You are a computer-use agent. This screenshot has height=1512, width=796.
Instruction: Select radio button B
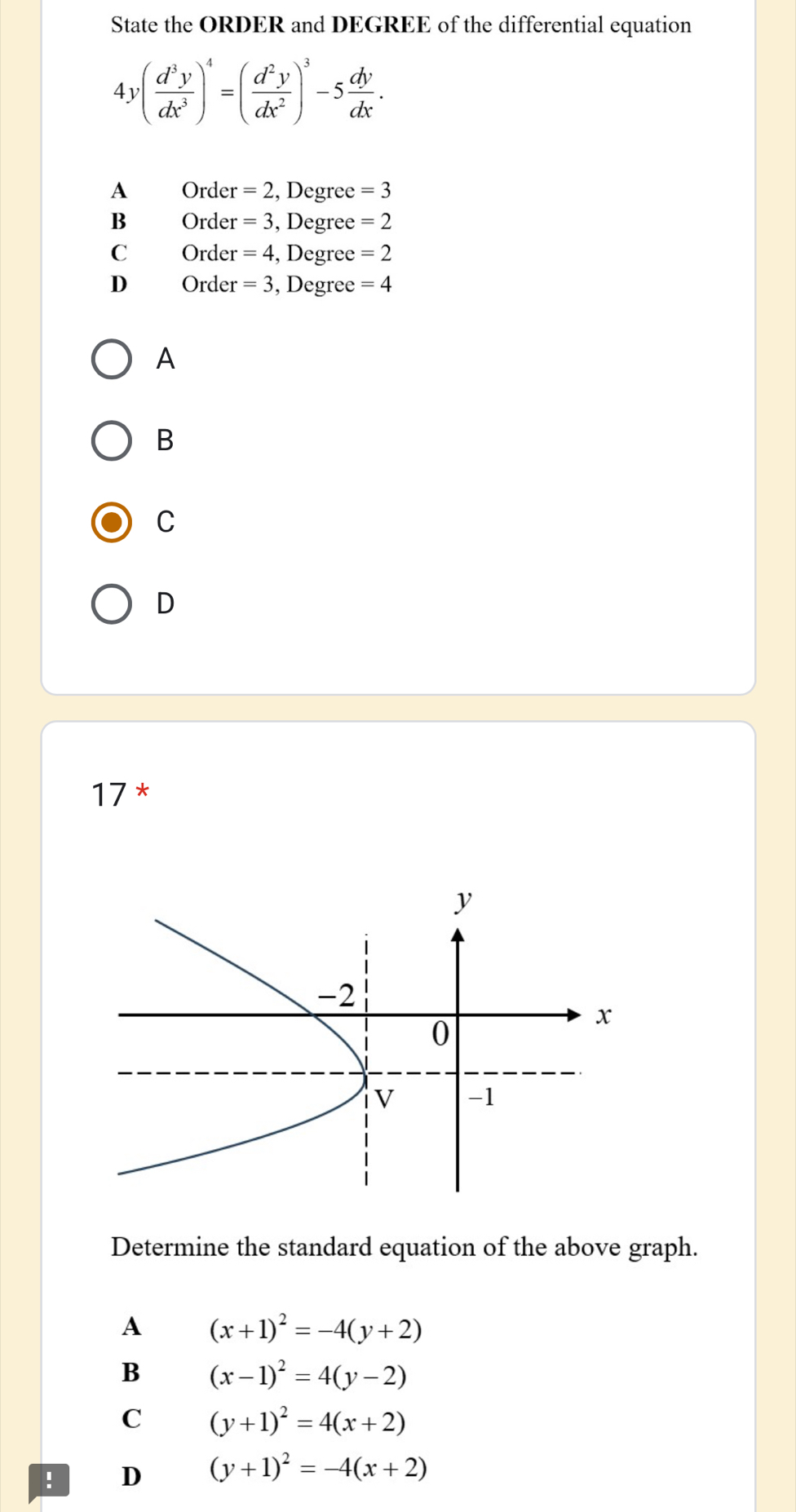(x=112, y=441)
